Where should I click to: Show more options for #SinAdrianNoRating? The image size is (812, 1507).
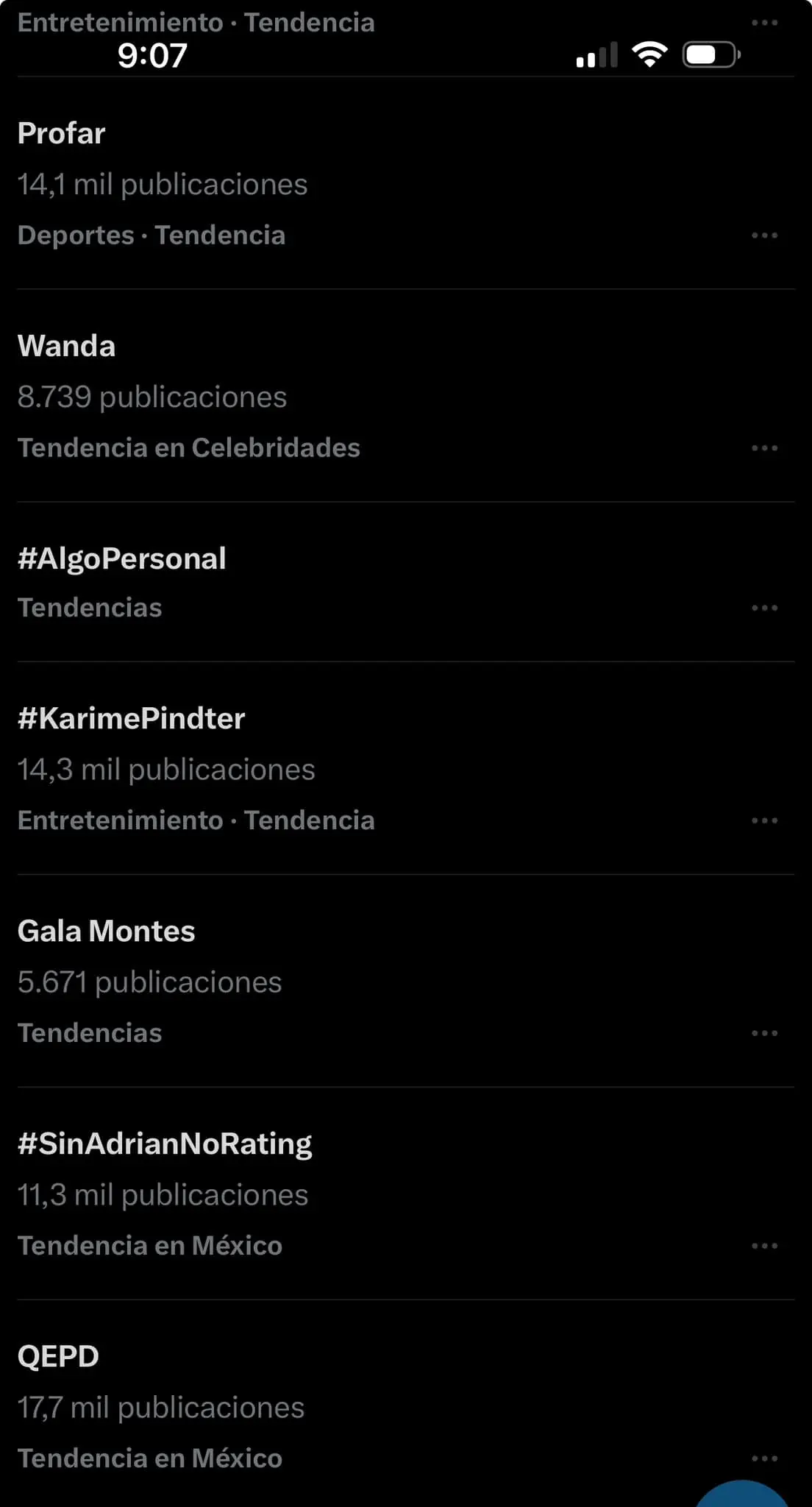coord(764,1246)
